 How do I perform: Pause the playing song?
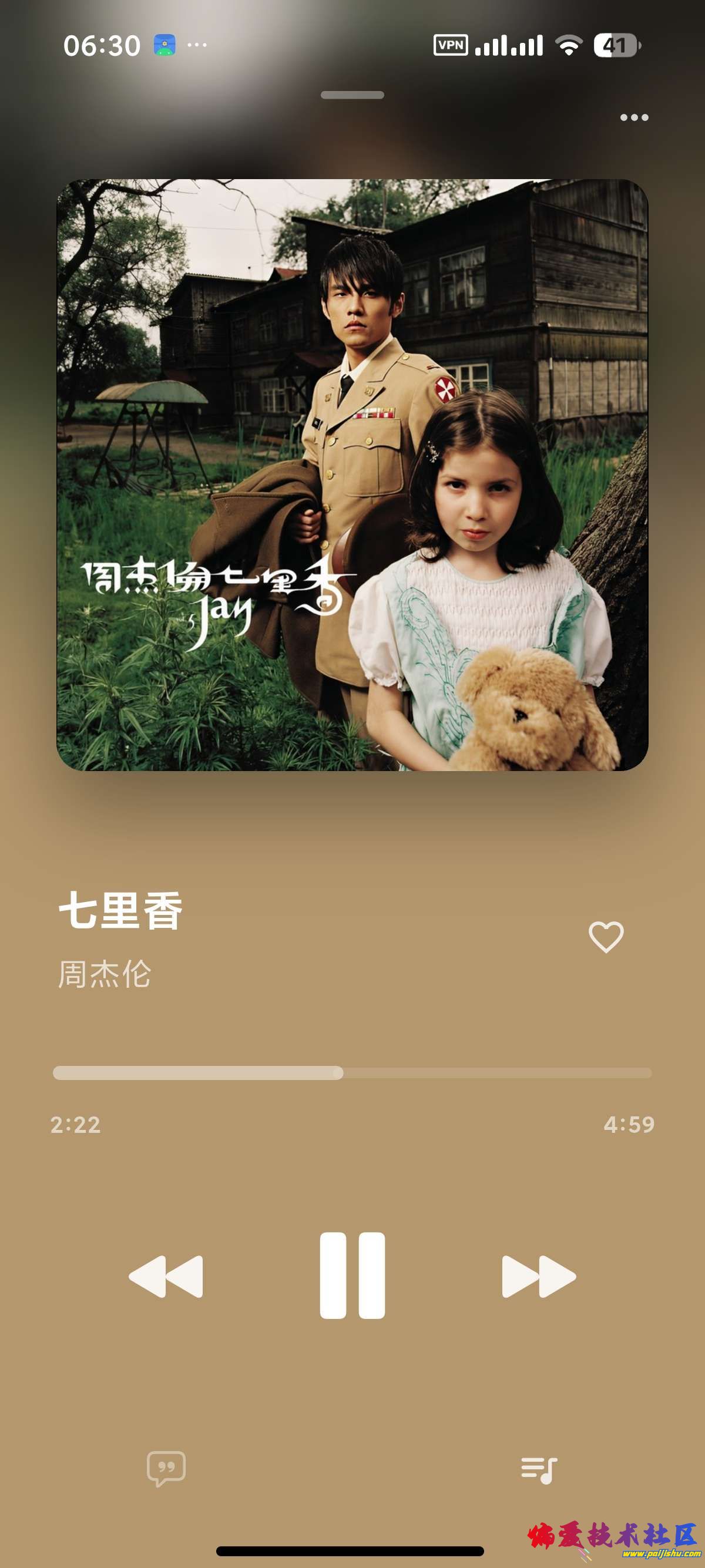pos(352,1275)
